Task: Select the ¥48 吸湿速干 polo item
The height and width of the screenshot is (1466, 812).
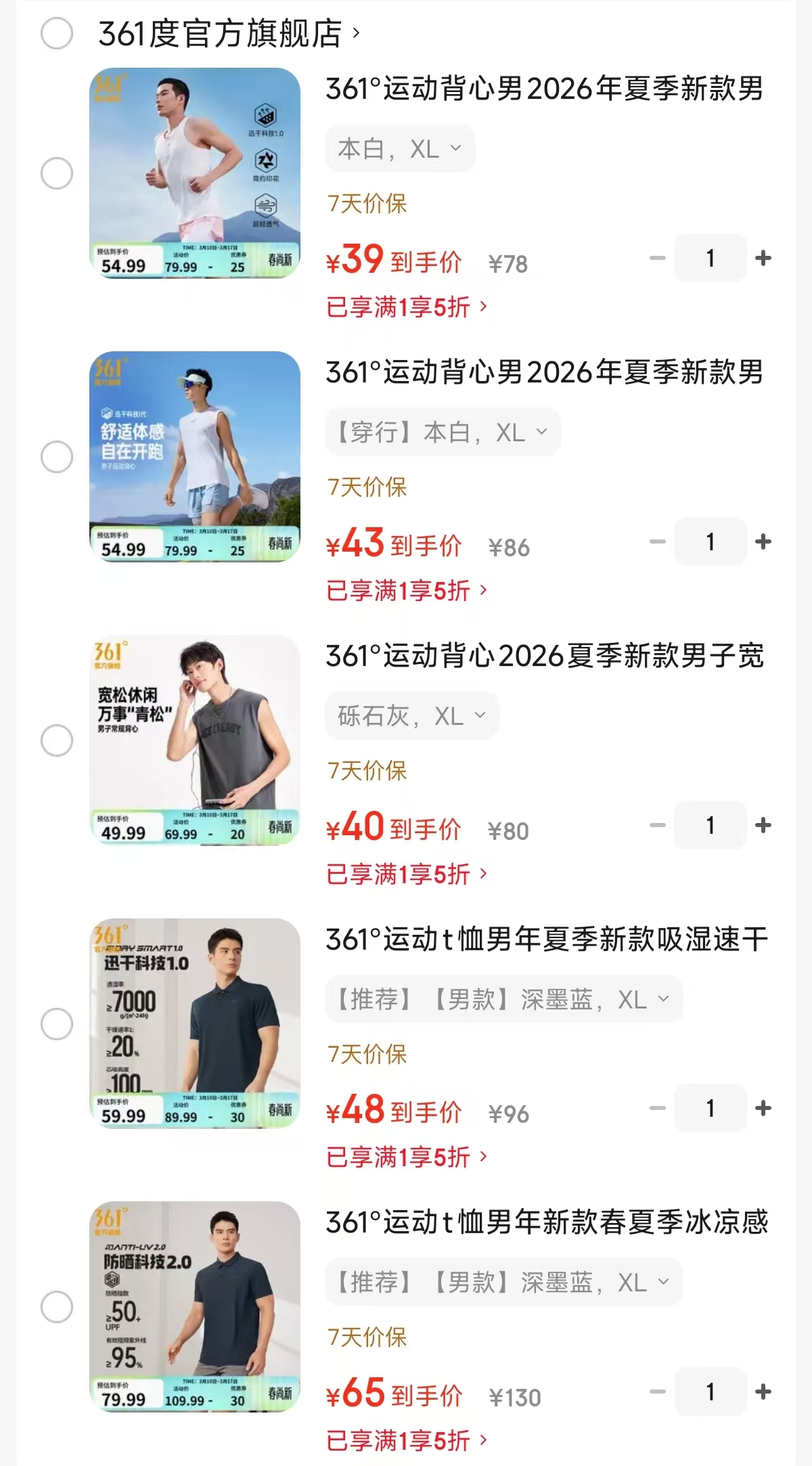Action: (x=57, y=1024)
